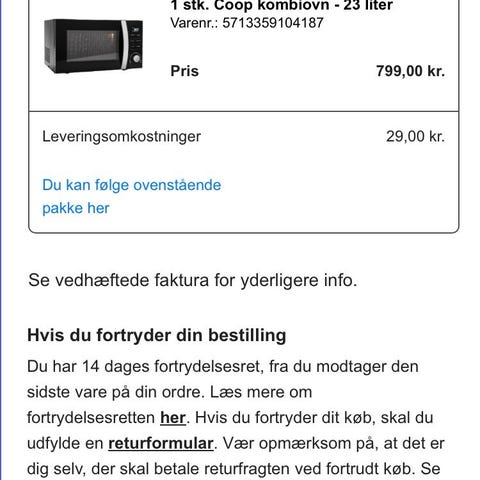Viewport: 480px width, 480px height.
Task: Open the underlined 'her' link about fortrydelsesretten
Action: [173, 418]
